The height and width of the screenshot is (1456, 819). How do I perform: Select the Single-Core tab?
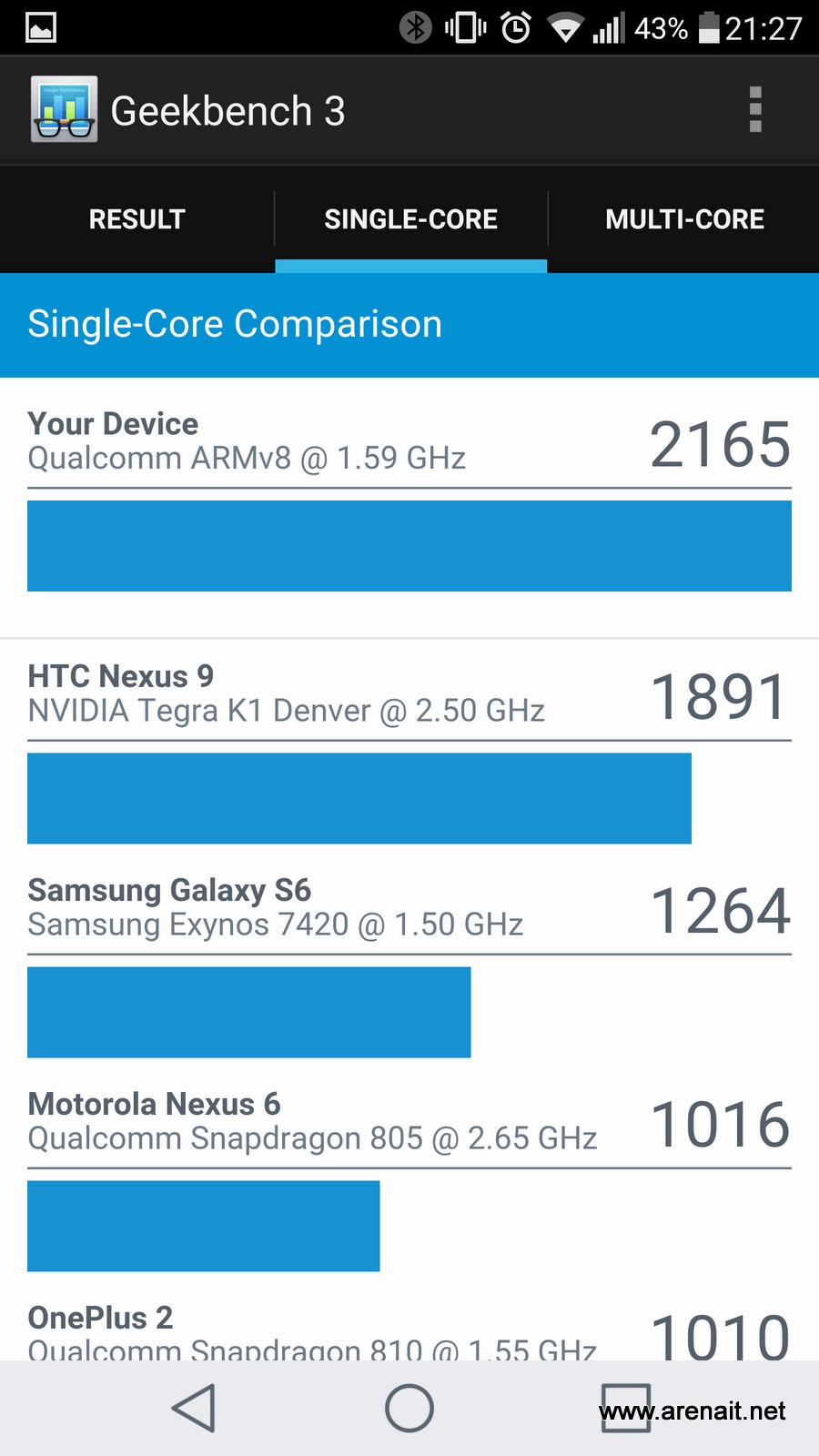point(411,219)
